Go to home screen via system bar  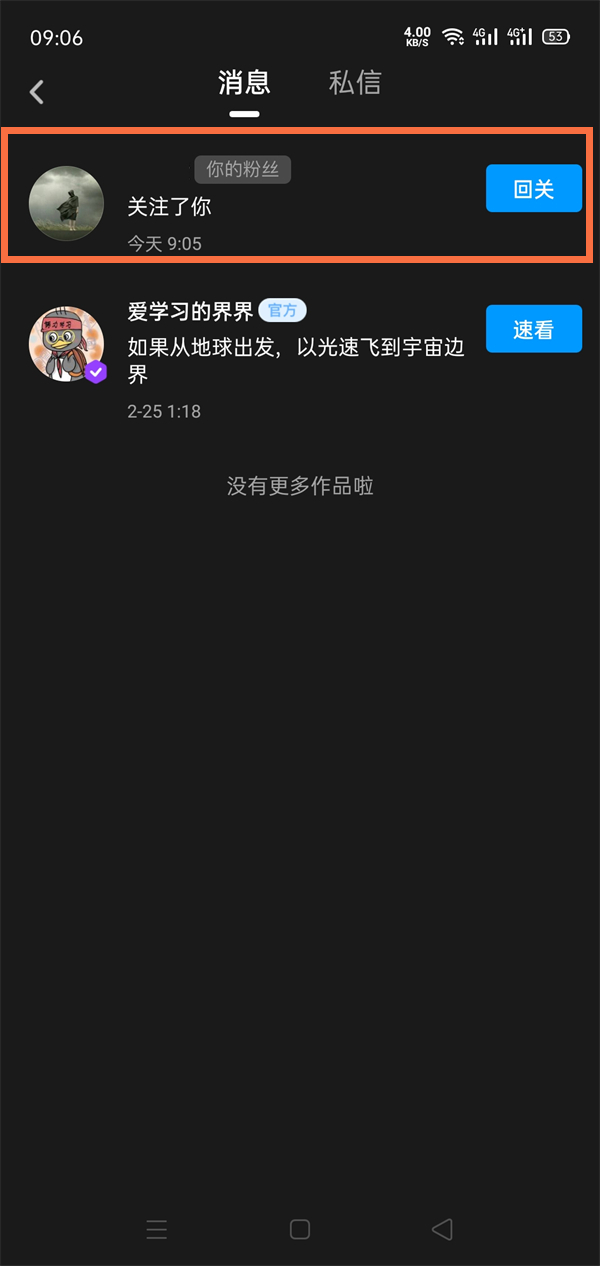pyautogui.click(x=300, y=1230)
